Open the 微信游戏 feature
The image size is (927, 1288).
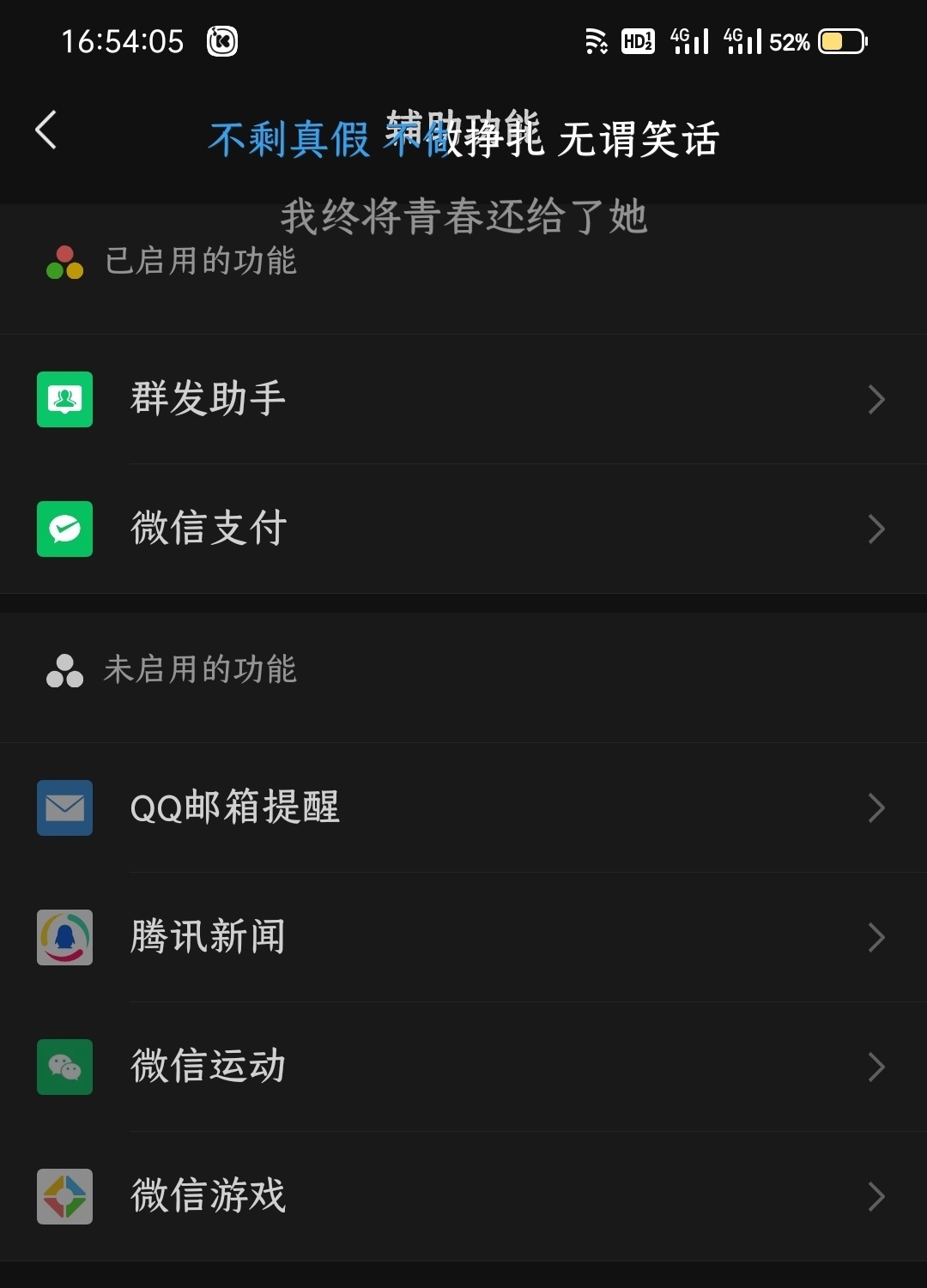coord(463,1196)
